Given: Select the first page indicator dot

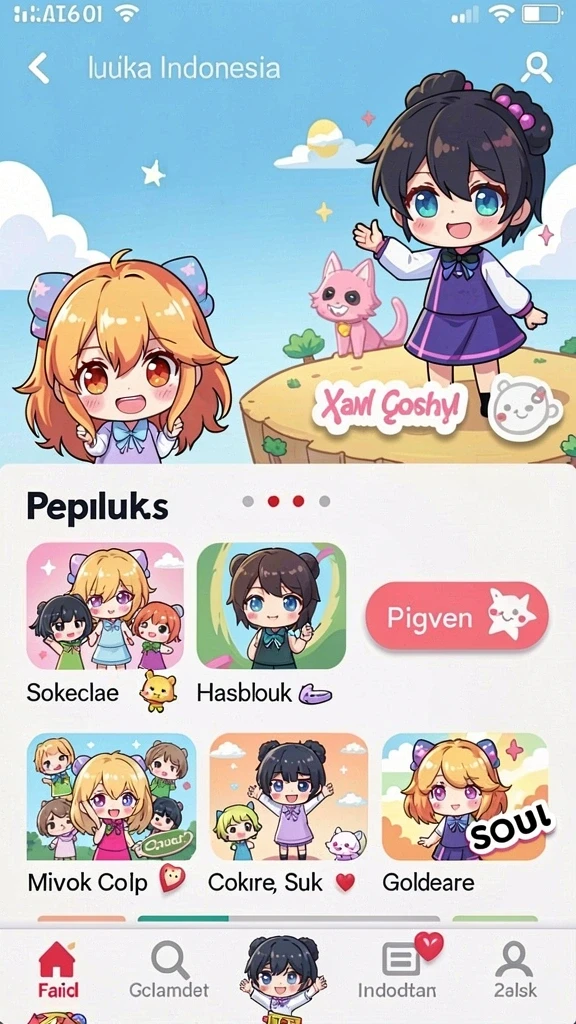Looking at the screenshot, I should click(x=248, y=502).
